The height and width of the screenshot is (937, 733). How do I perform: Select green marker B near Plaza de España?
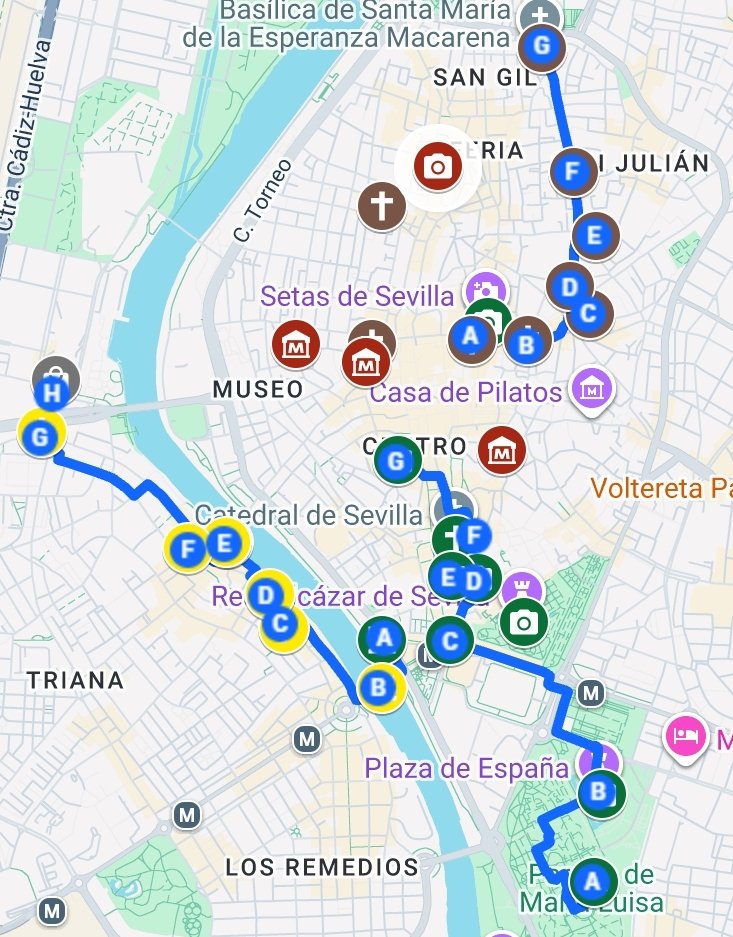601,794
